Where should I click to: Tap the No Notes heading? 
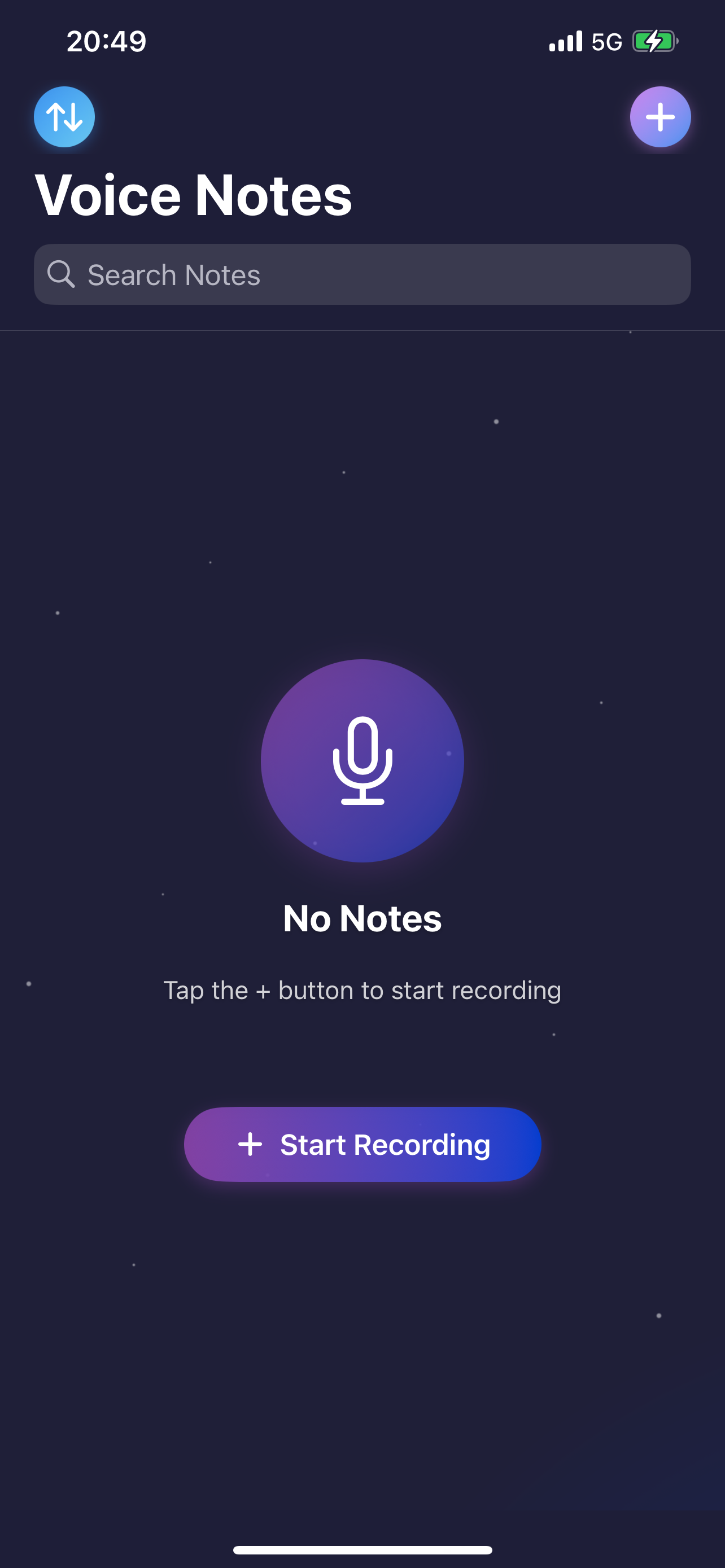coord(362,918)
